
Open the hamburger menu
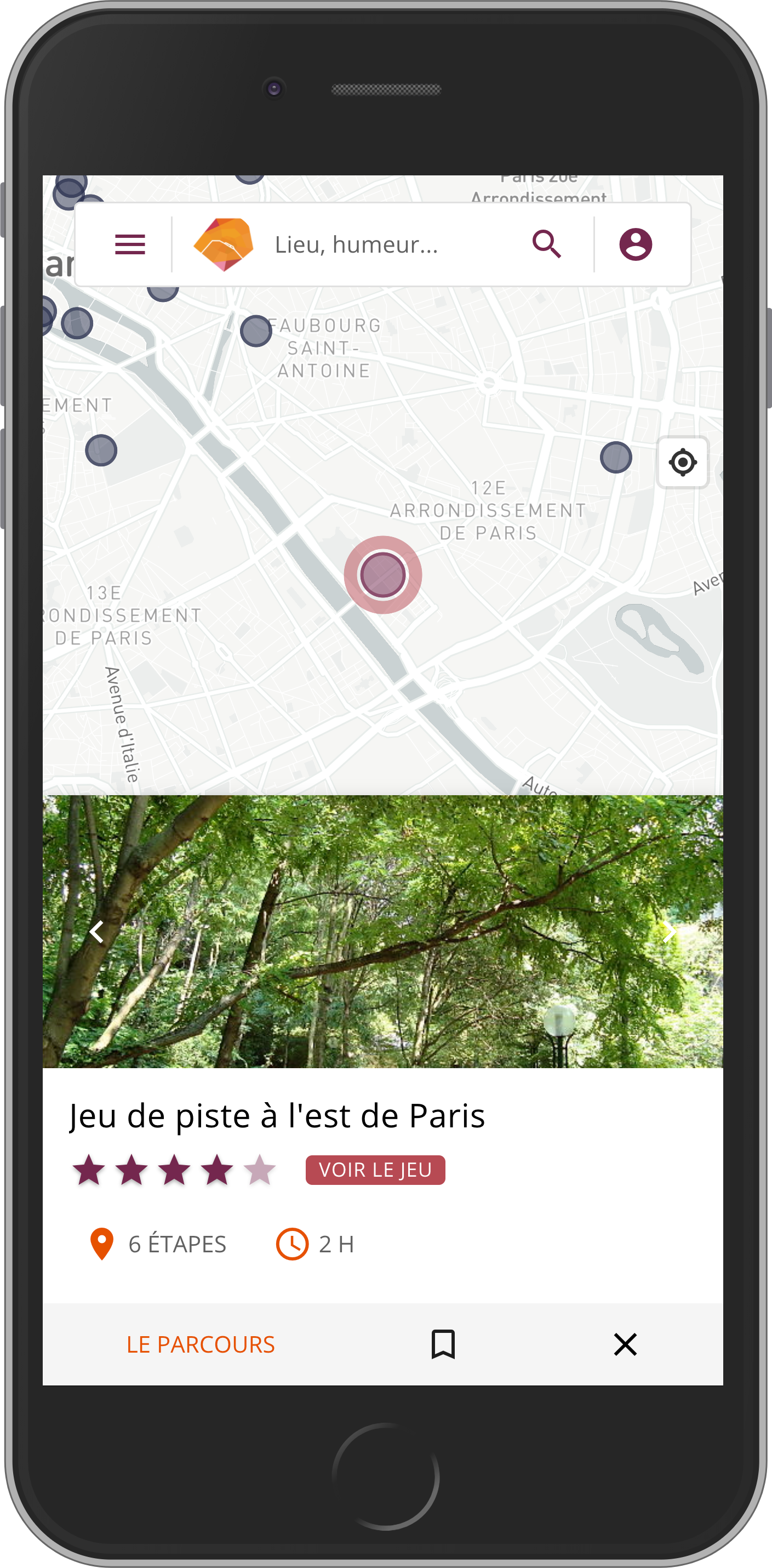[129, 244]
